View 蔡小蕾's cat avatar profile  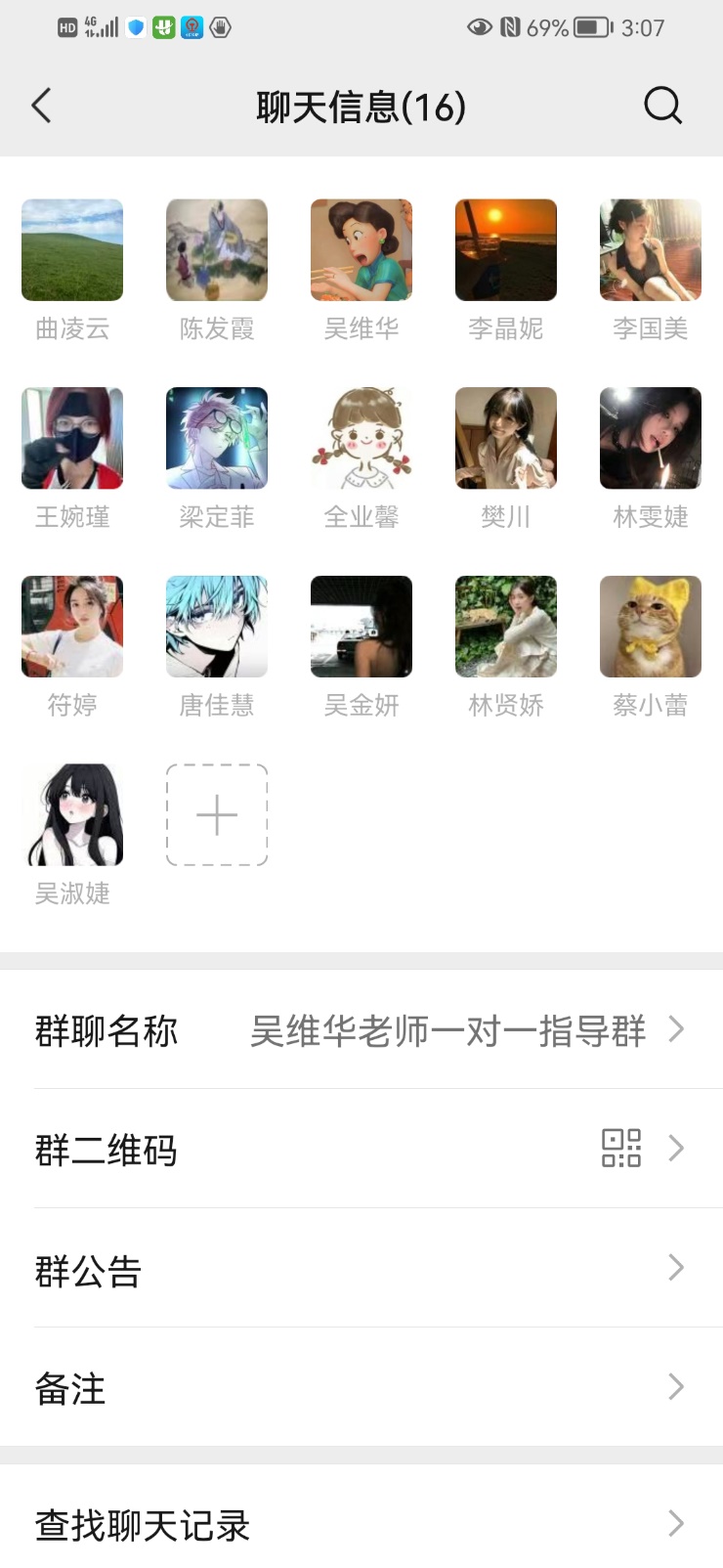pos(651,627)
